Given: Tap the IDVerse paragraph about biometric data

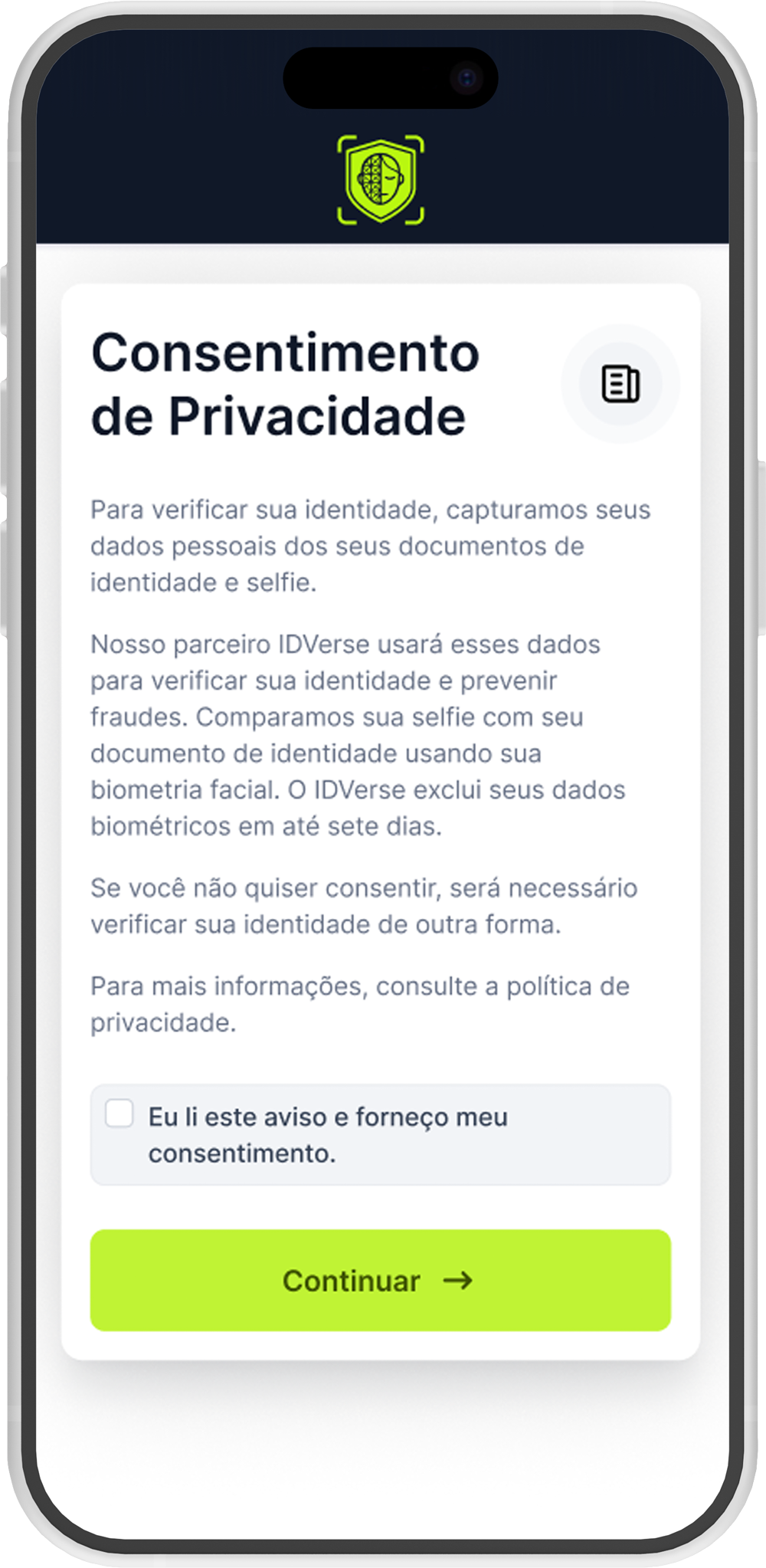Looking at the screenshot, I should 360,736.
